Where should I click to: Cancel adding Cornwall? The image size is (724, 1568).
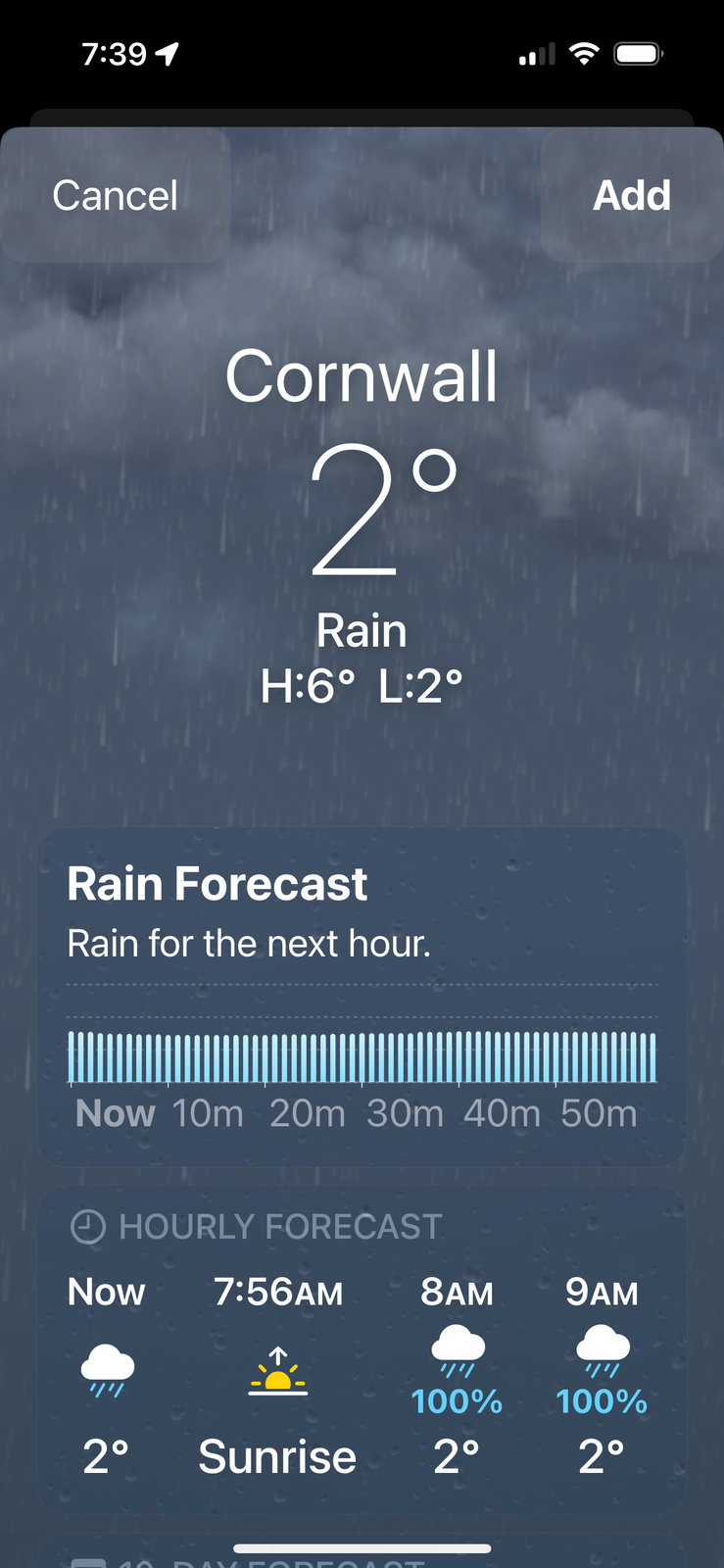pyautogui.click(x=116, y=195)
